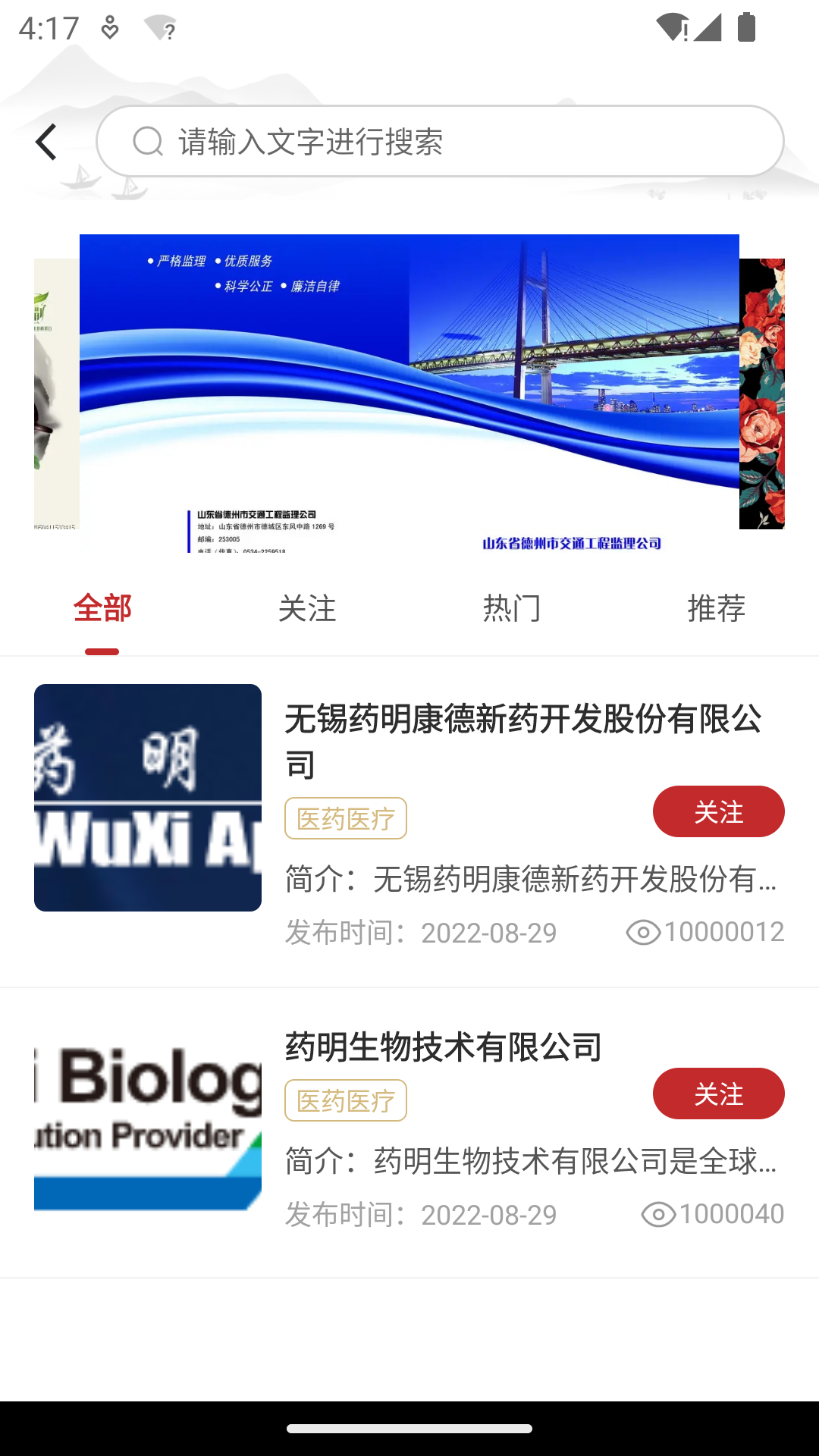The height and width of the screenshot is (1456, 819).
Task: Tap the 请输入文字进行搜索 search field
Action: click(440, 141)
